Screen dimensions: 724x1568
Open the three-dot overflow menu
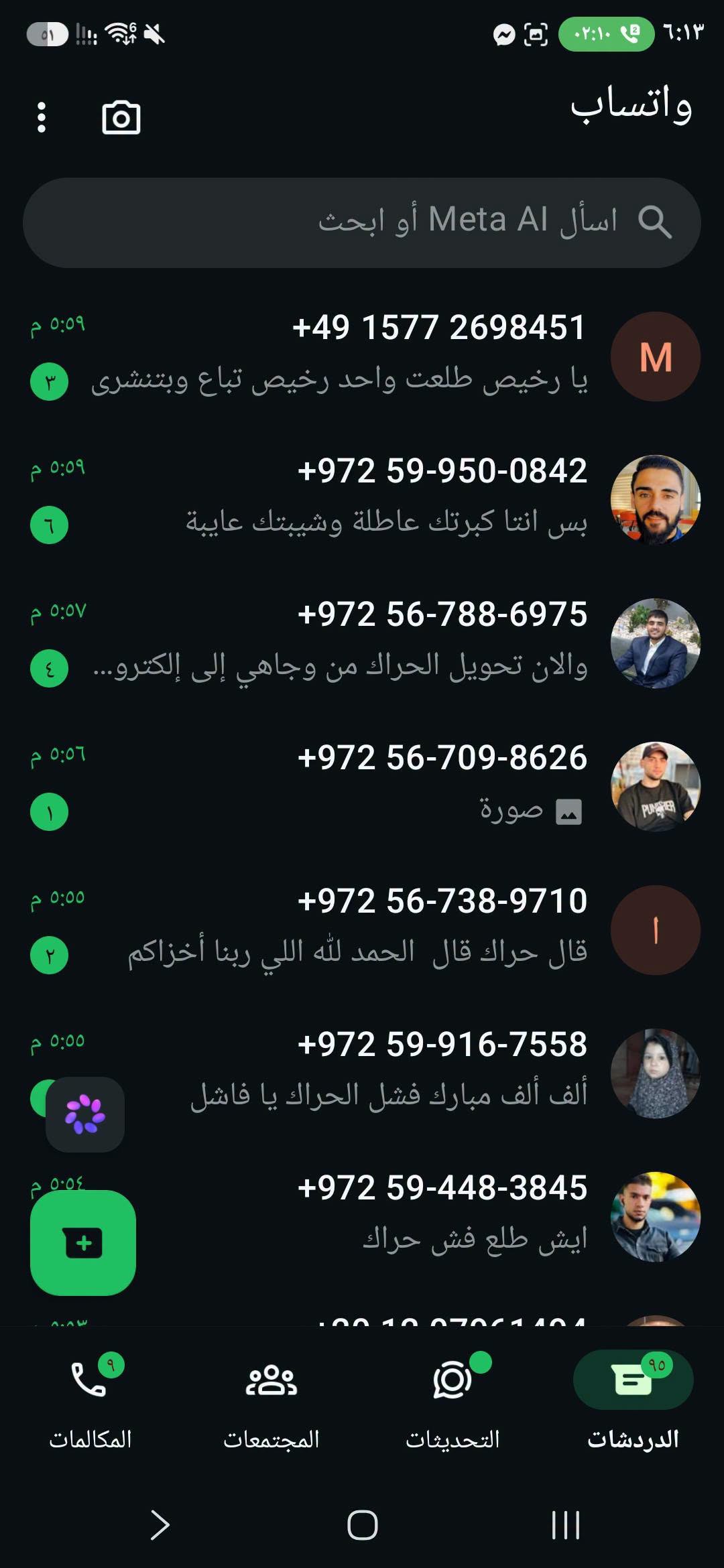click(42, 118)
